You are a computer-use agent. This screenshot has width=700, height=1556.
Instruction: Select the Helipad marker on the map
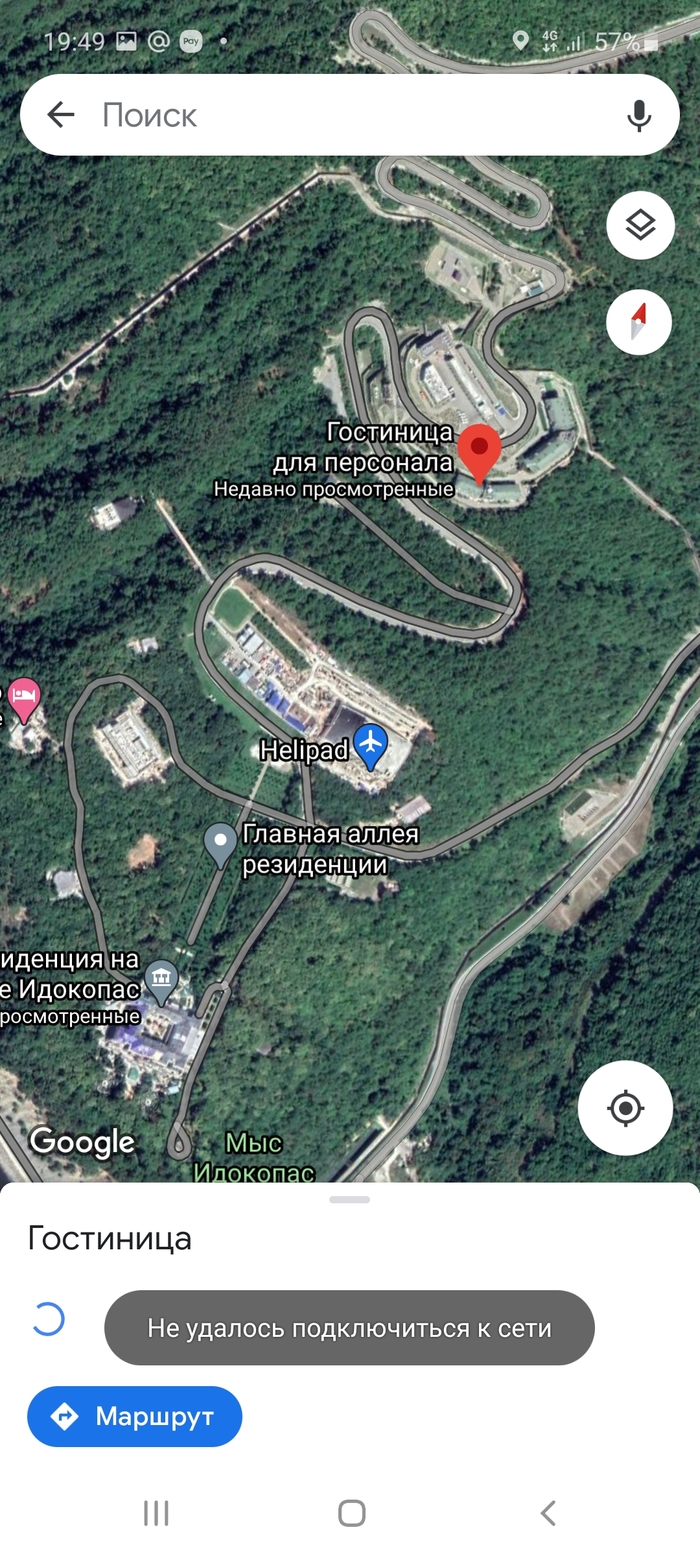pyautogui.click(x=371, y=745)
